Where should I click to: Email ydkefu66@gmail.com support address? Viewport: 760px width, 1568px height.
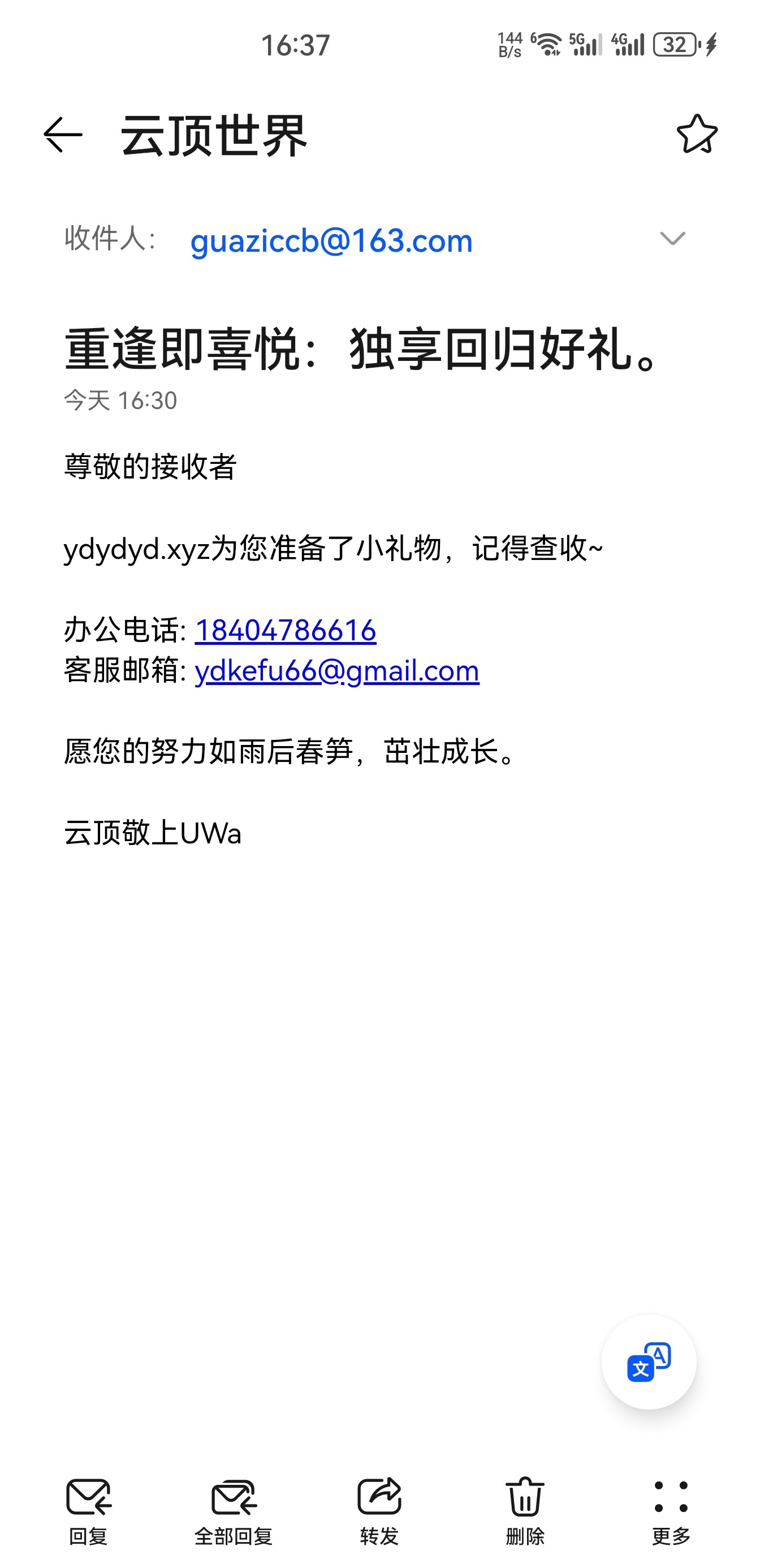[x=336, y=670]
